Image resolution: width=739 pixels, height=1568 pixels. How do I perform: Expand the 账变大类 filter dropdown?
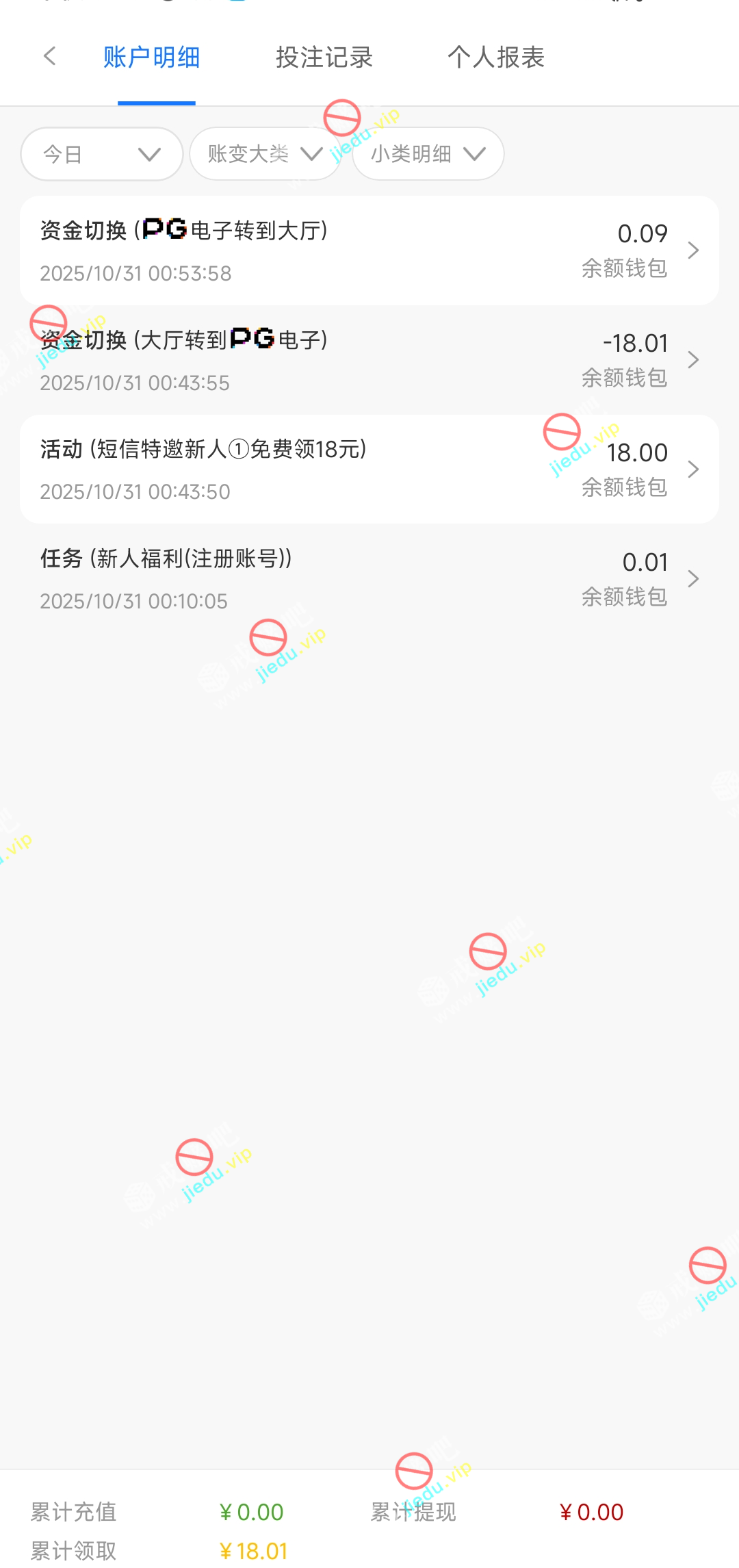[x=265, y=154]
